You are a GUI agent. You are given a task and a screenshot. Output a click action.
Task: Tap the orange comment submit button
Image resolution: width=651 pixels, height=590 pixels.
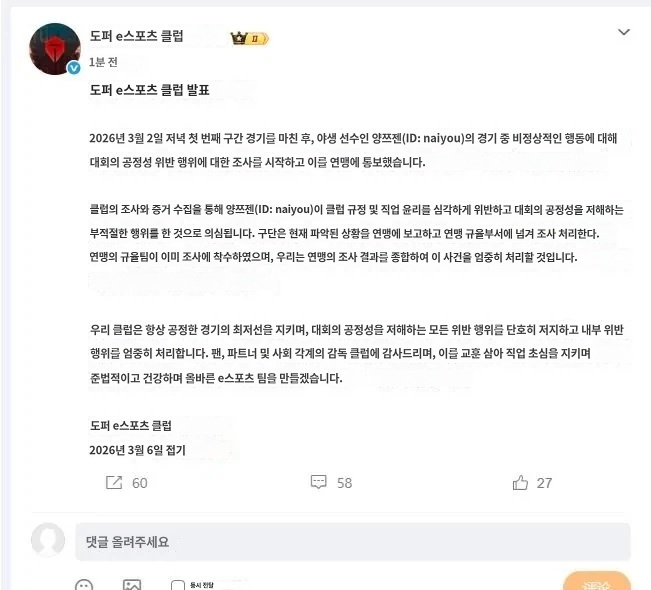(x=597, y=583)
